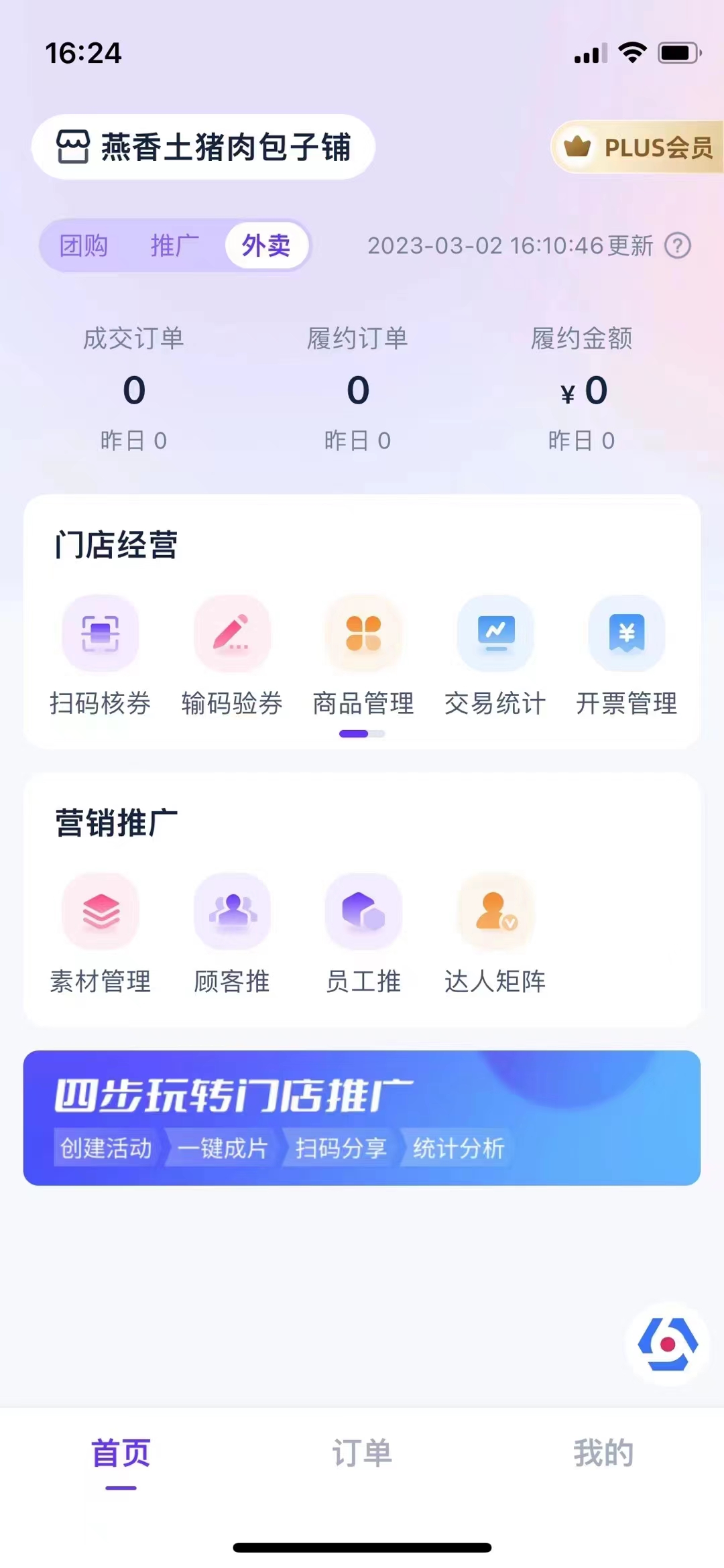Go to the 首页 tab
This screenshot has width=724, height=1568.
[x=121, y=1453]
